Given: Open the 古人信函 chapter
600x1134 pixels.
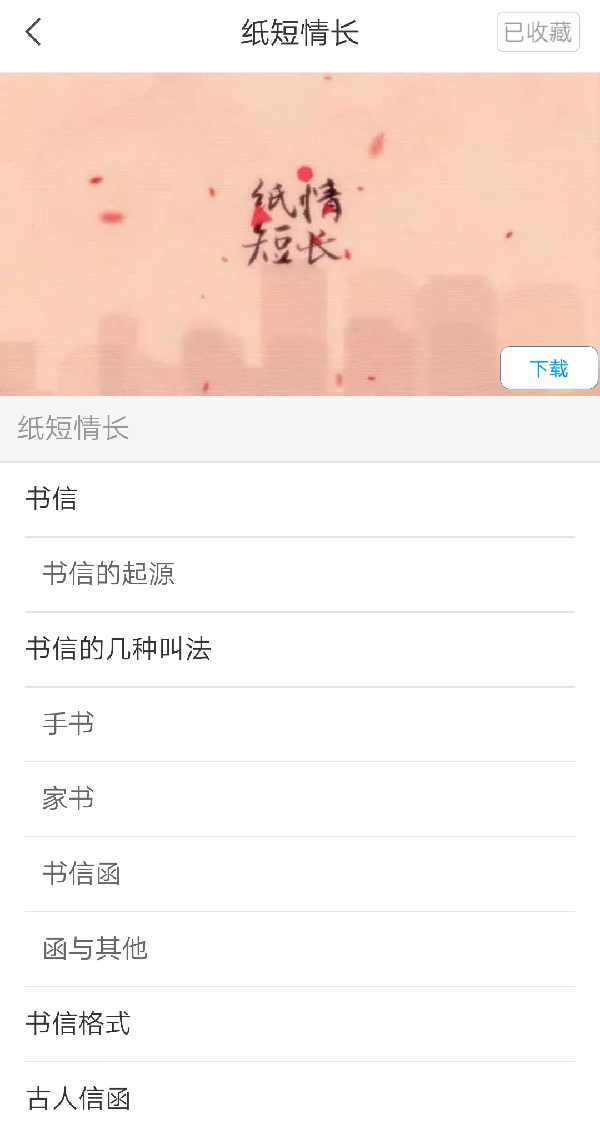Looking at the screenshot, I should click(x=78, y=1099).
